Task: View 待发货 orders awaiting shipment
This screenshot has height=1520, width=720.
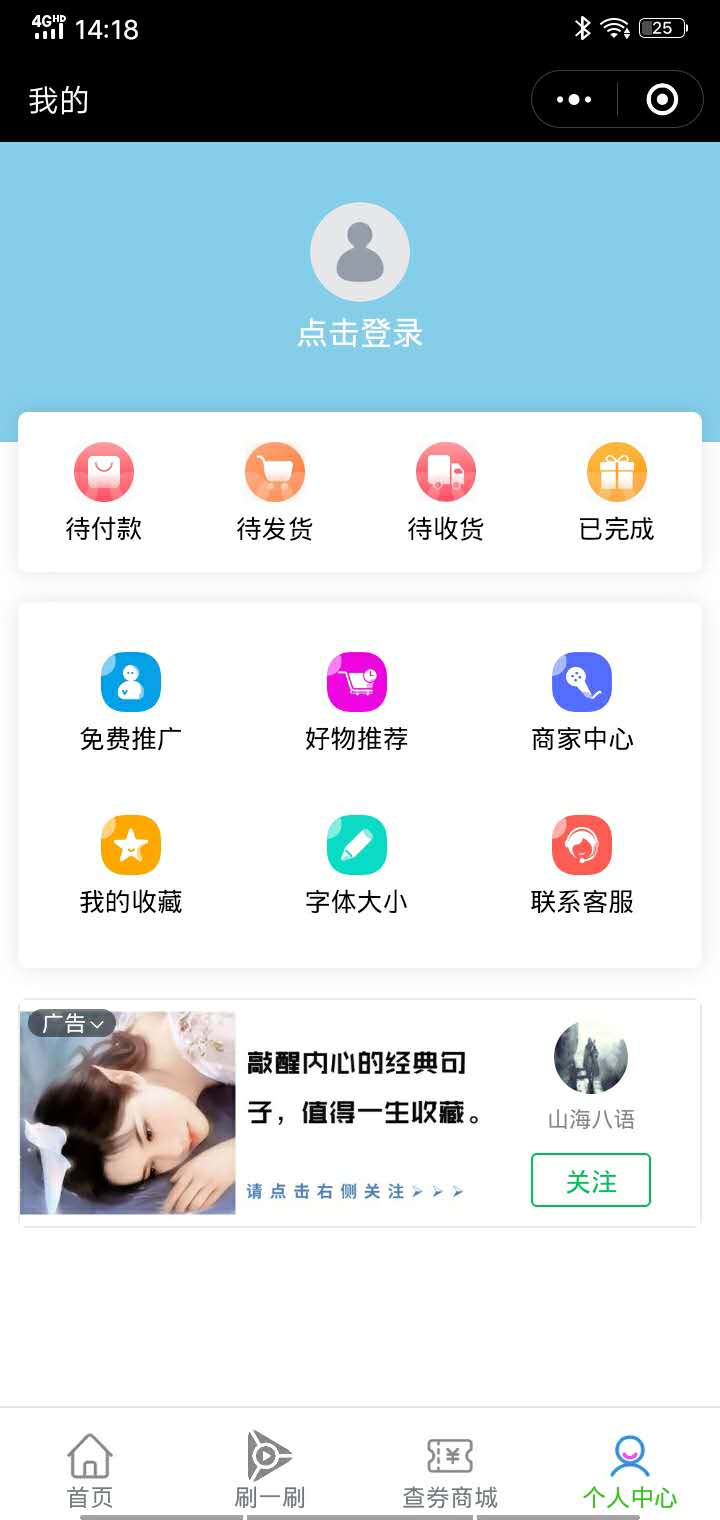Action: [275, 492]
